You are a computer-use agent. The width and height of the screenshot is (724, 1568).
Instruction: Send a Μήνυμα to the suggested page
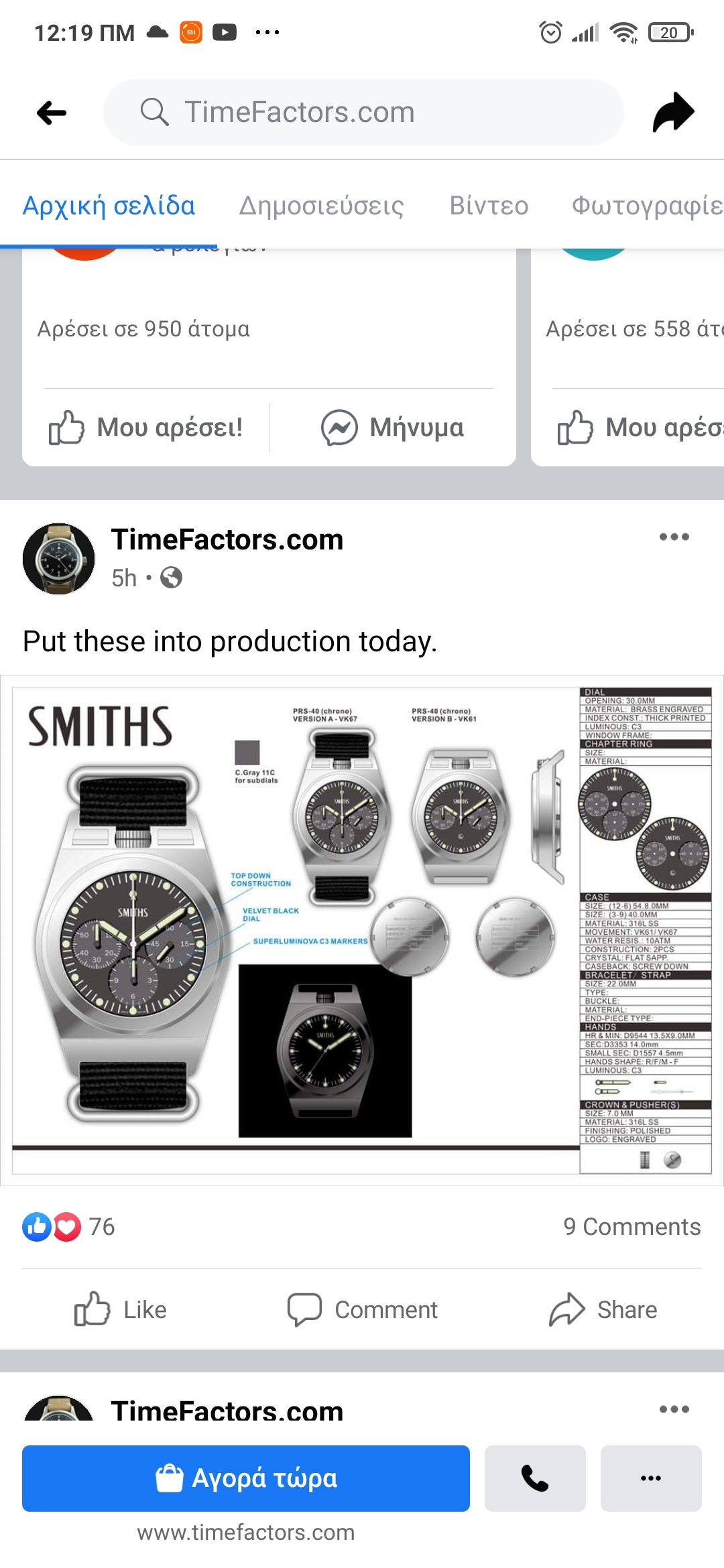pos(393,428)
